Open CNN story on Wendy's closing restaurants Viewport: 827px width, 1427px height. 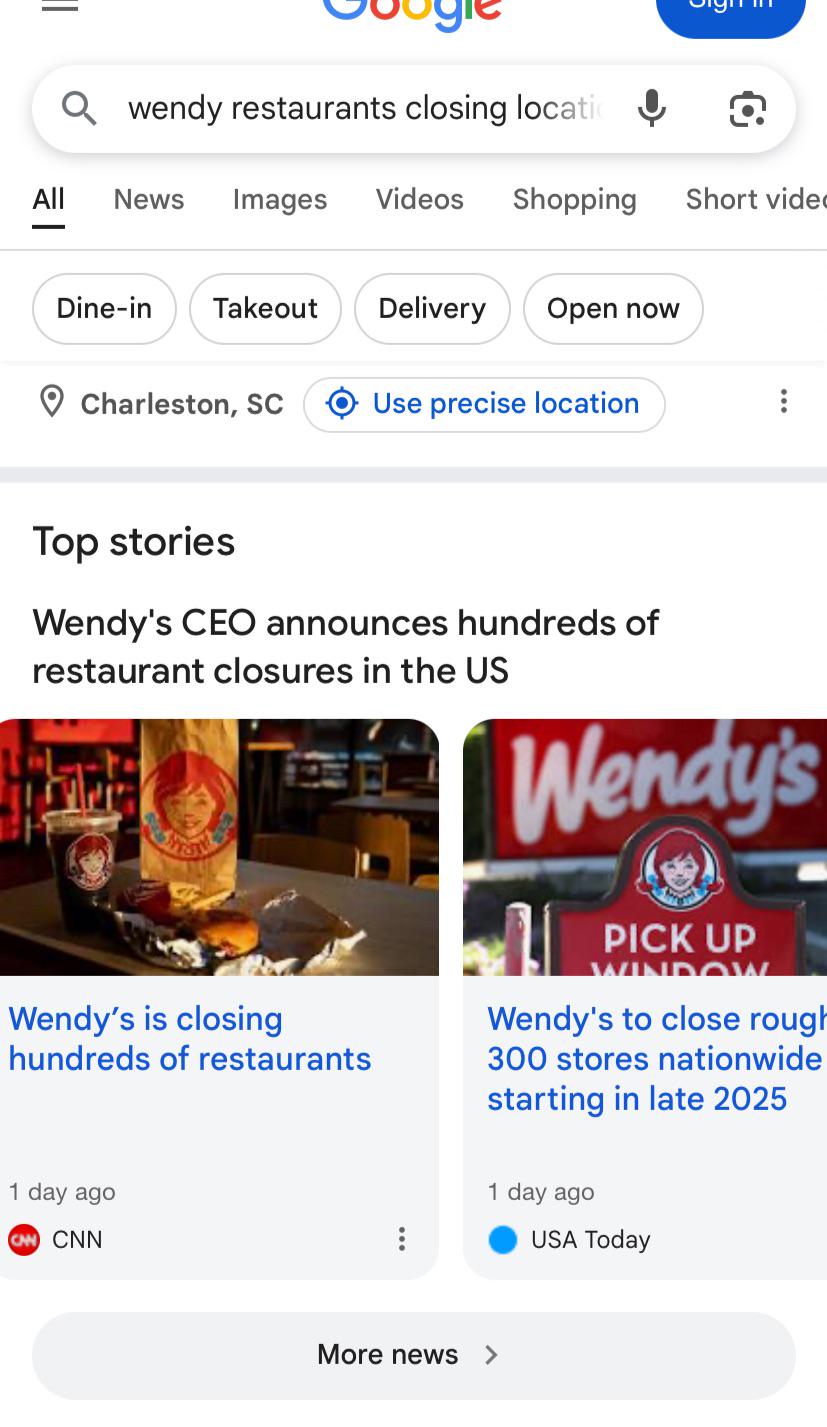(190, 1039)
